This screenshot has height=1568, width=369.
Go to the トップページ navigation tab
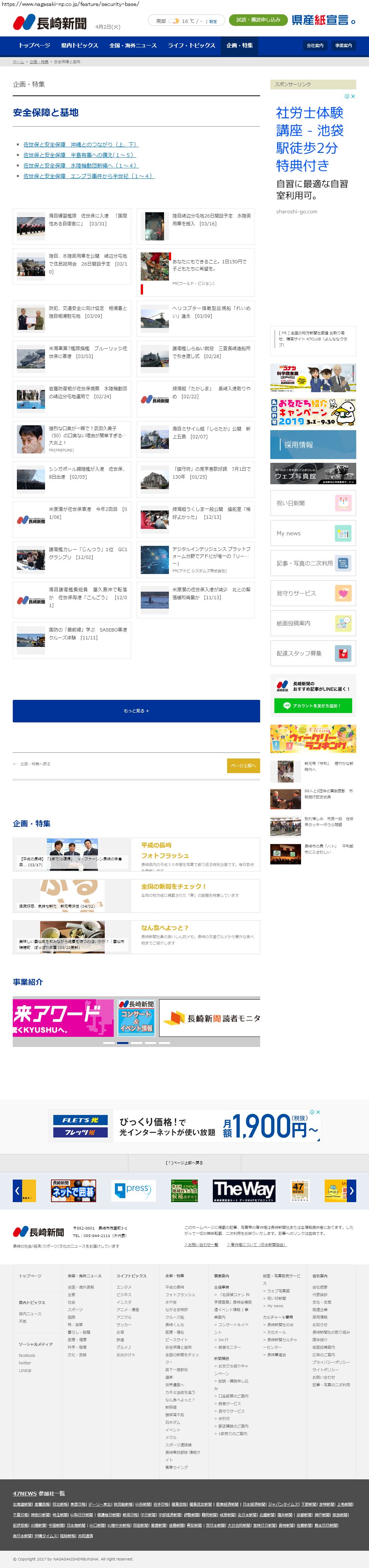(x=34, y=46)
